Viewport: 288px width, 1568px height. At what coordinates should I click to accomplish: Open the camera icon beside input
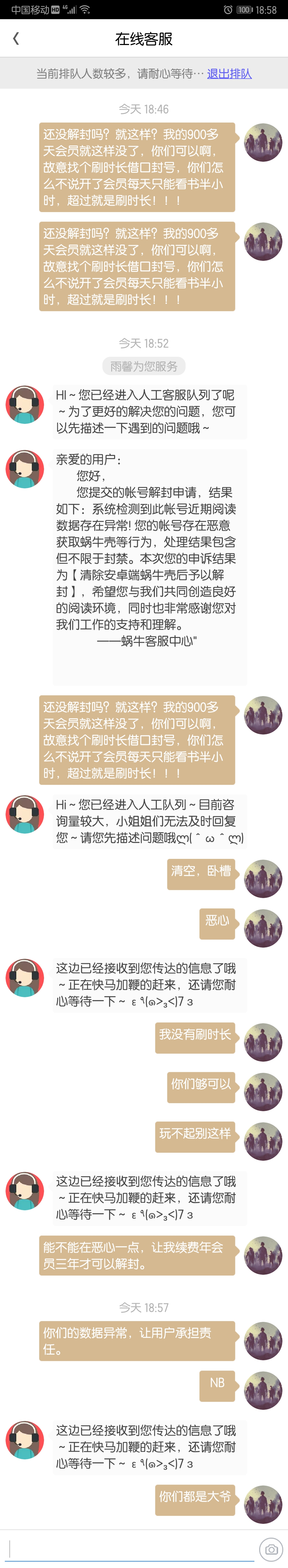coord(271,1549)
